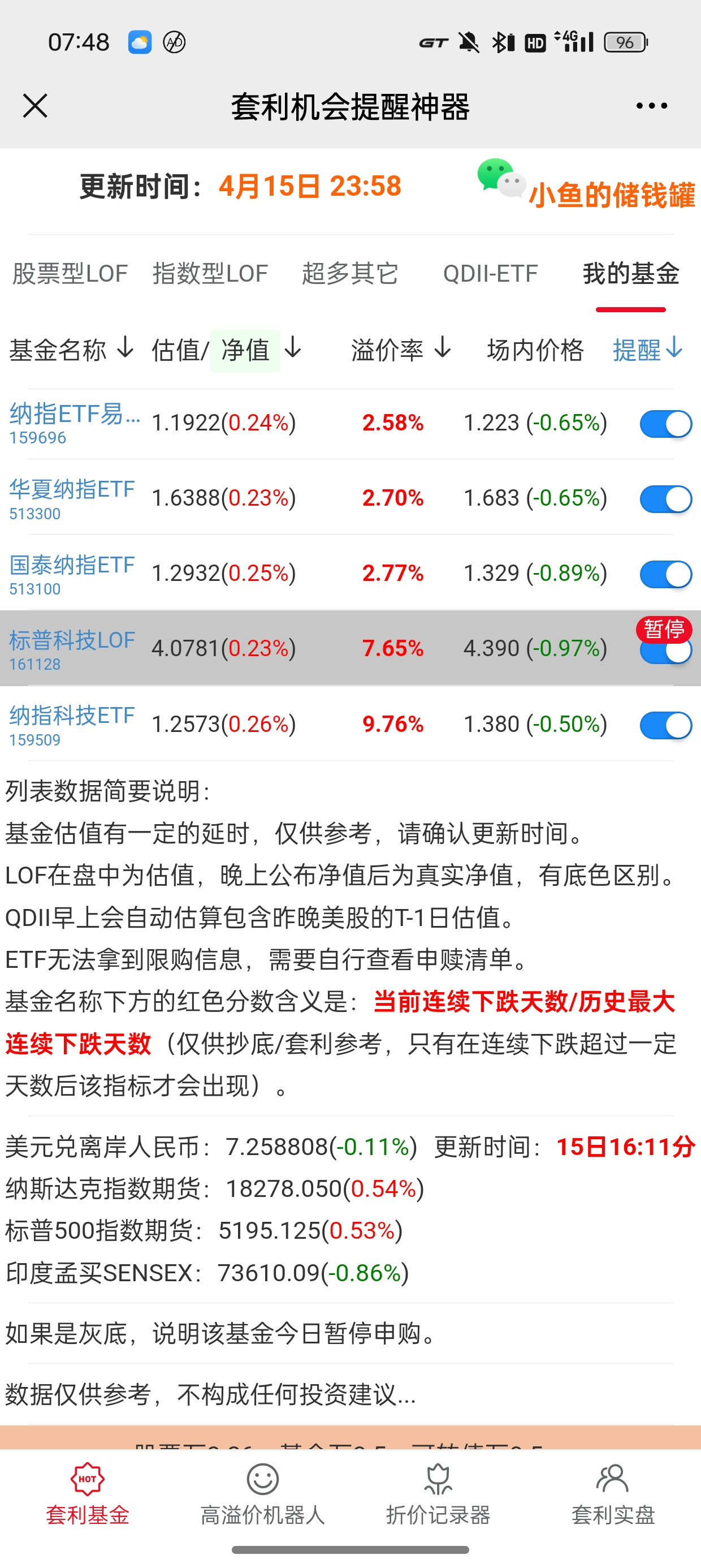Switch to the 指数型LOF tab
This screenshot has height=1568, width=701.
210,273
